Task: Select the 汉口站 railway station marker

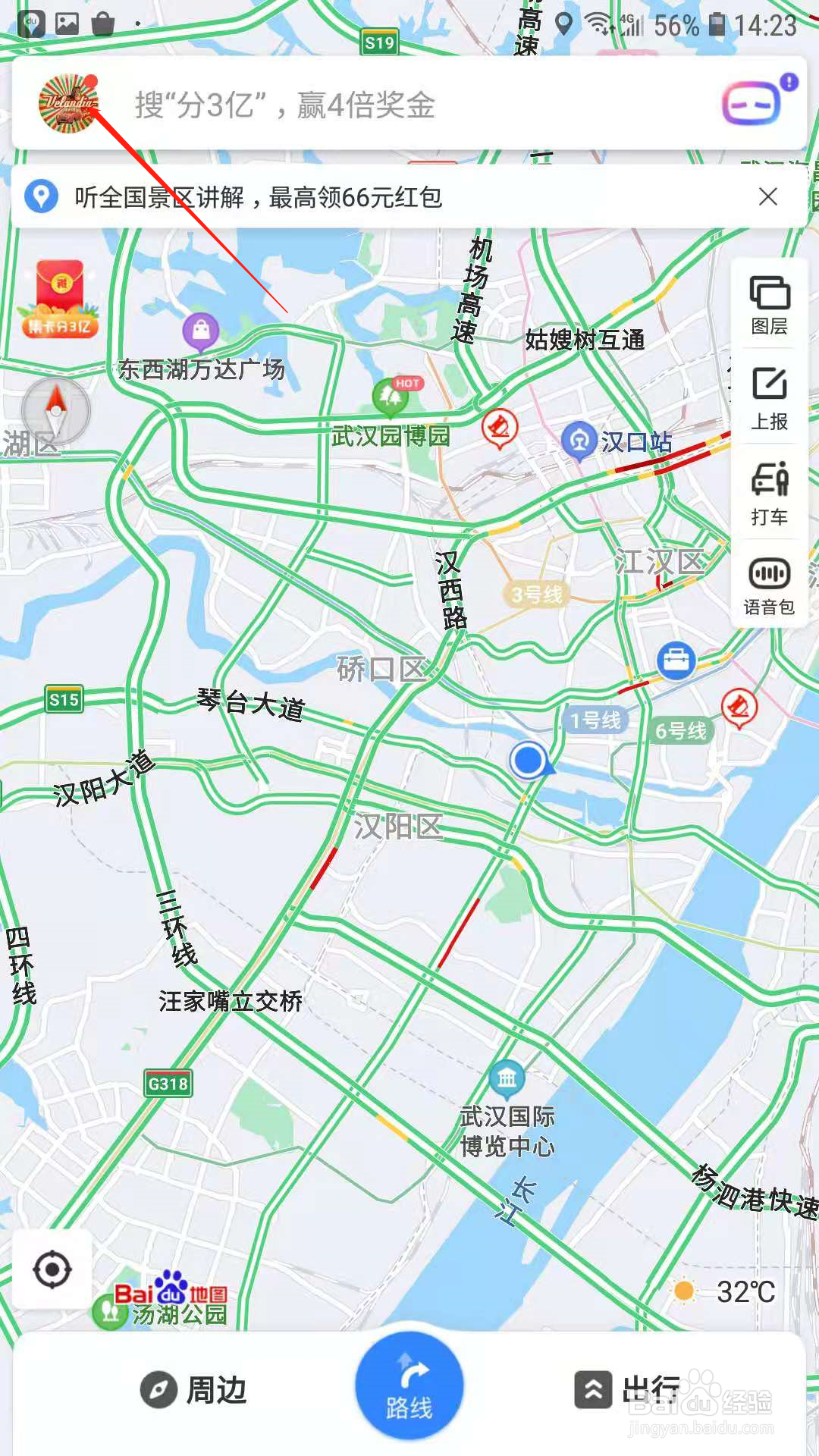Action: [x=579, y=440]
